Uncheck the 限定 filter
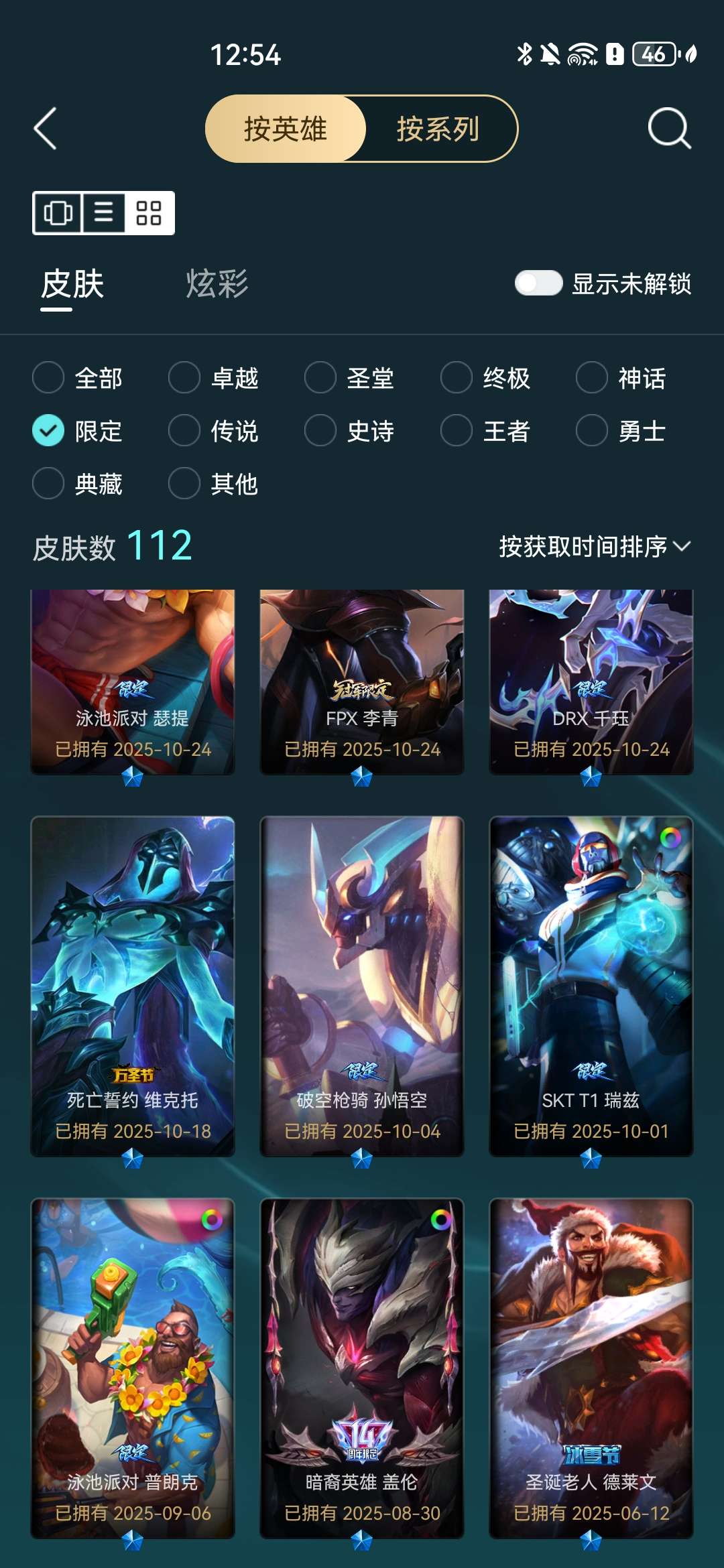 point(78,431)
